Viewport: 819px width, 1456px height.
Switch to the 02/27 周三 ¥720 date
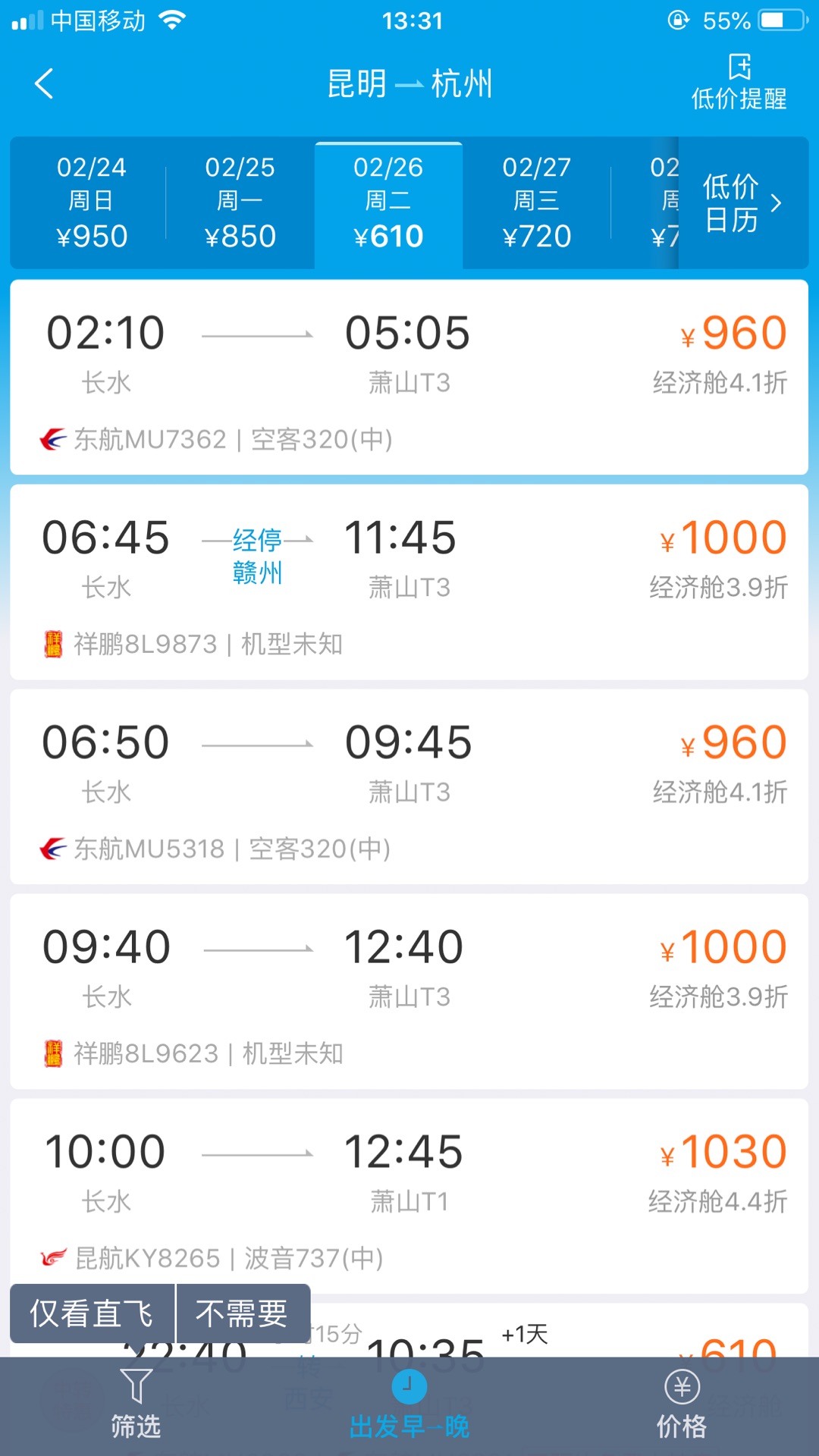coord(537,202)
